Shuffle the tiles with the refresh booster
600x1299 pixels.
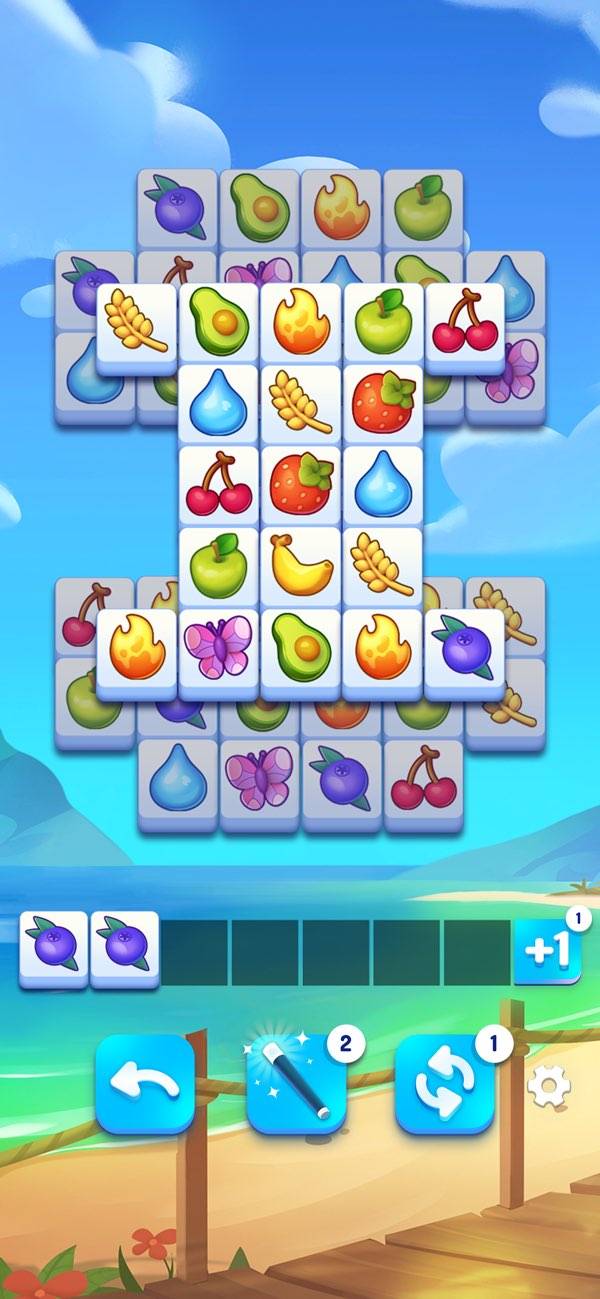445,1084
